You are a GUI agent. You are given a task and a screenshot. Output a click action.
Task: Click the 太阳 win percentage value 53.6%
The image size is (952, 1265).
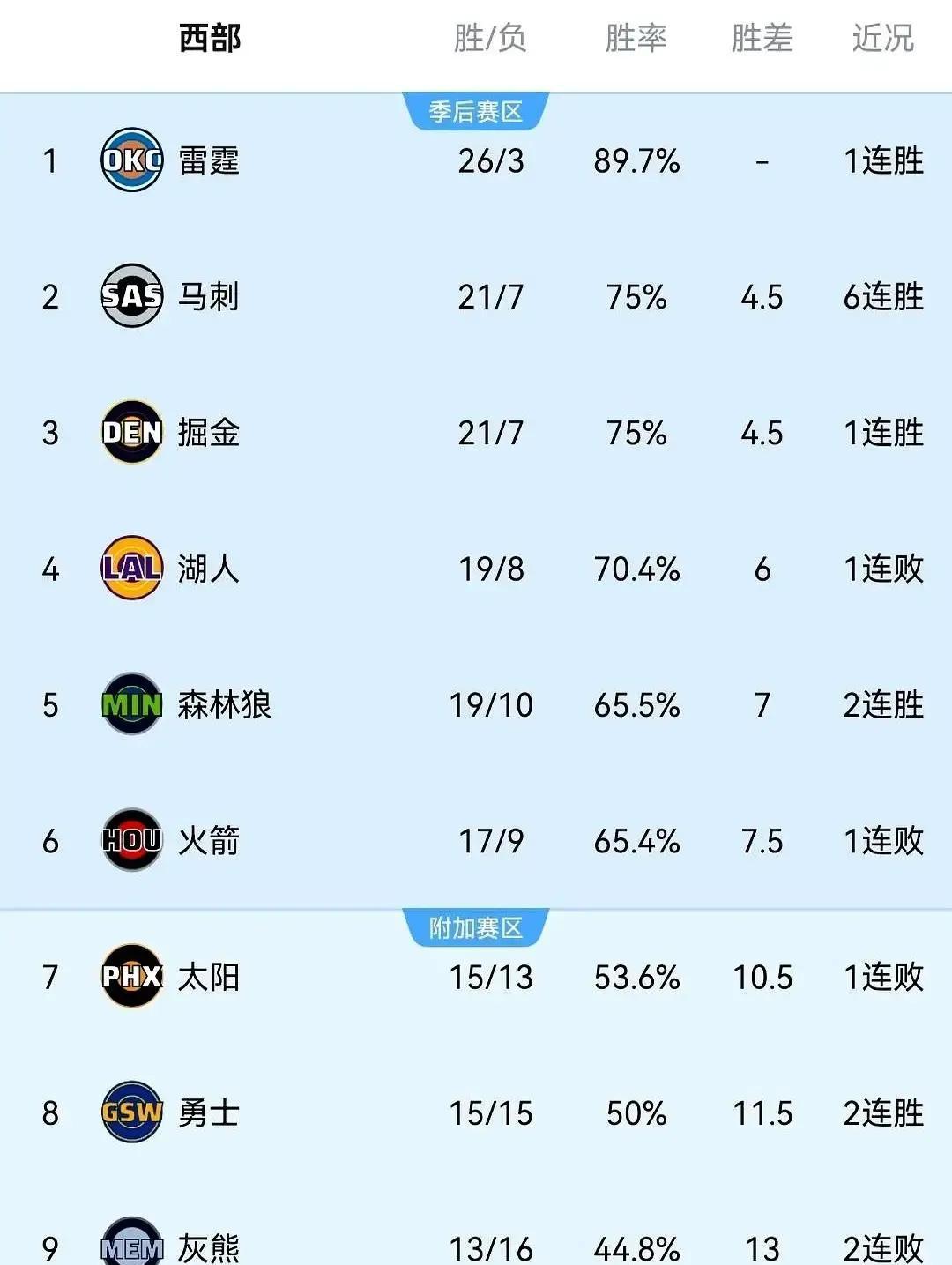click(636, 978)
